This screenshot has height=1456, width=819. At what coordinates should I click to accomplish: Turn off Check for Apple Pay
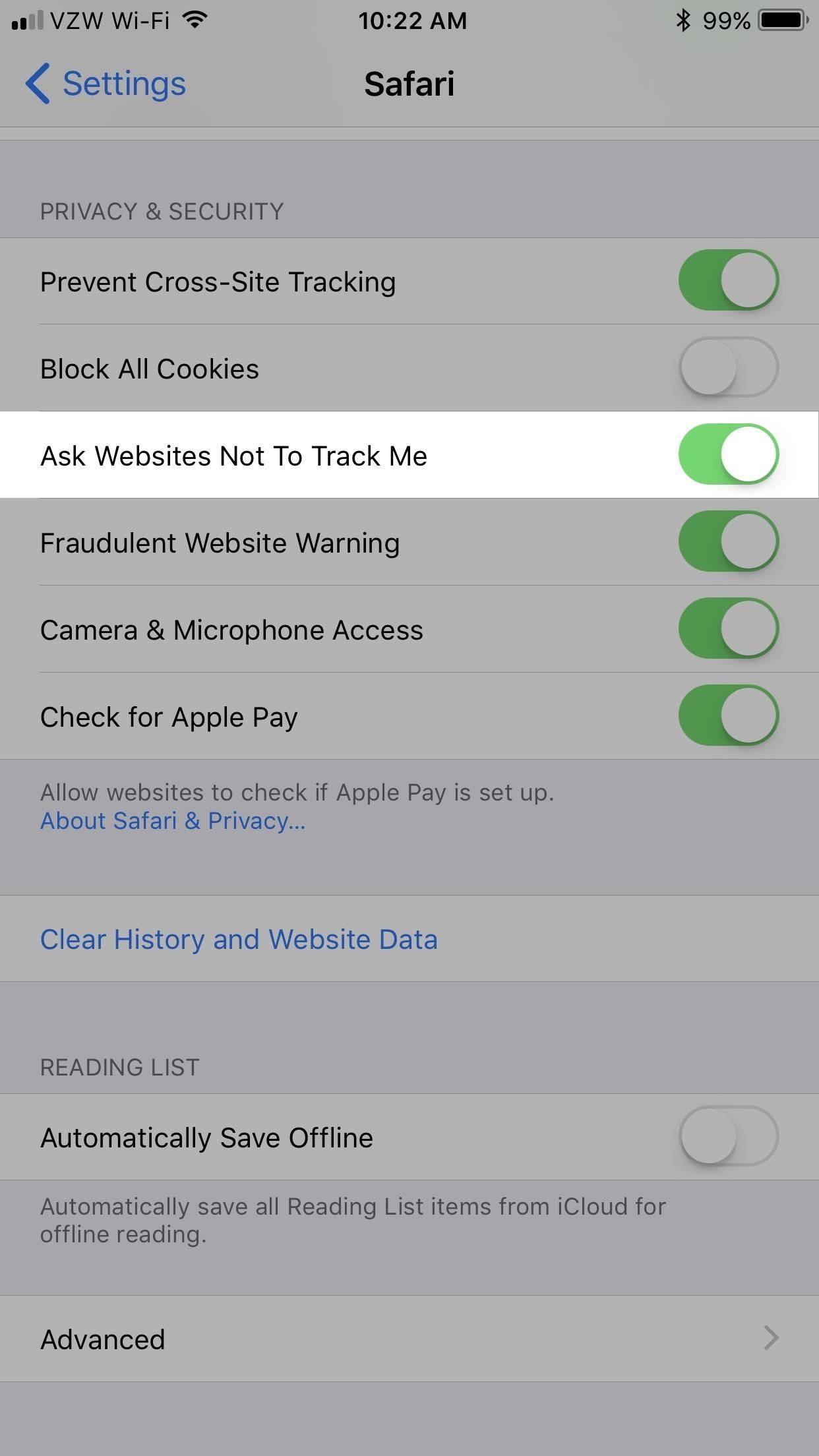(728, 715)
